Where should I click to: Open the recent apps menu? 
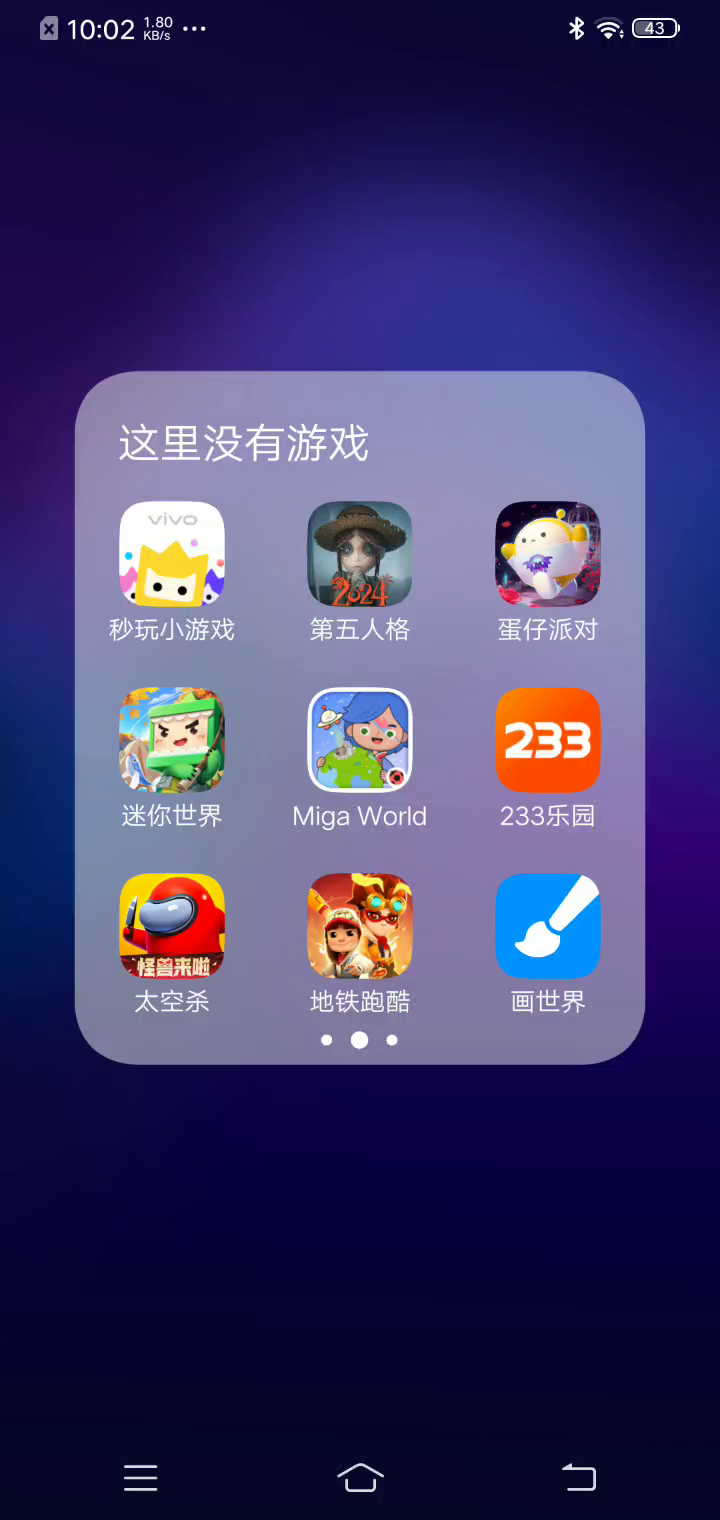pos(141,1477)
